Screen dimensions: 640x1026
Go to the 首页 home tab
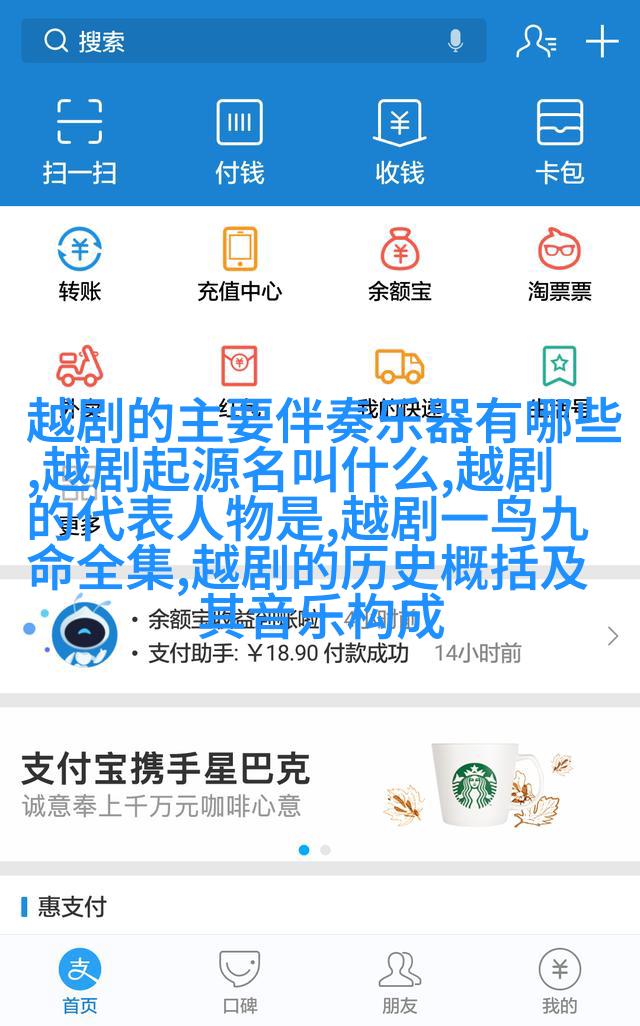(x=80, y=982)
